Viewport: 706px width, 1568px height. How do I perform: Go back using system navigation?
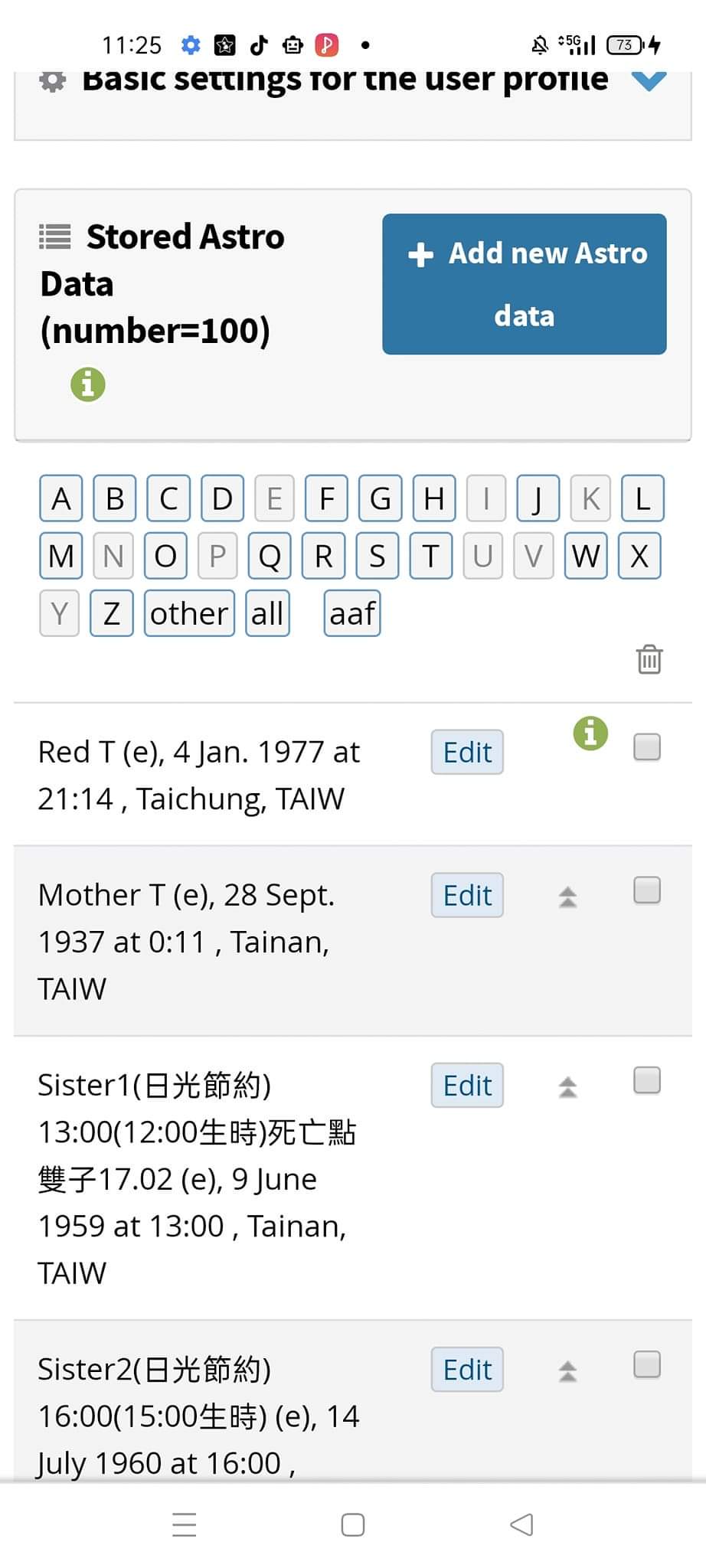click(x=521, y=1524)
